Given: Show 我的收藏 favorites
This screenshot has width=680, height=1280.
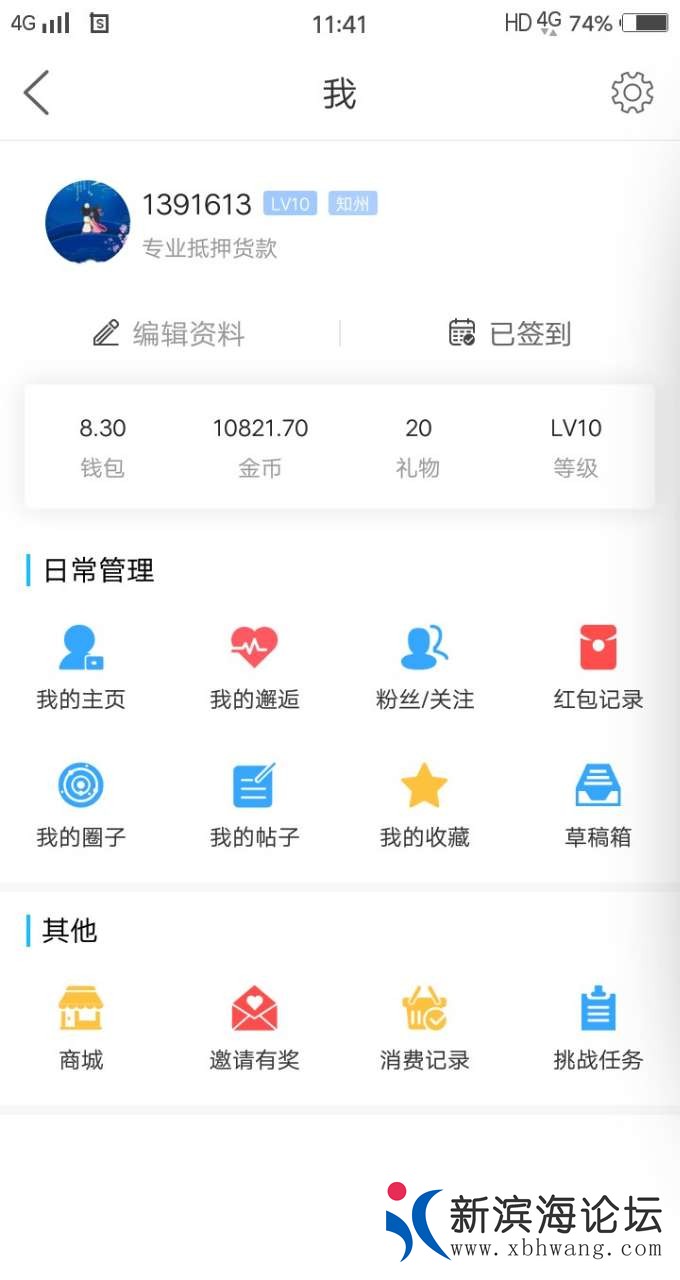Looking at the screenshot, I should [425, 804].
